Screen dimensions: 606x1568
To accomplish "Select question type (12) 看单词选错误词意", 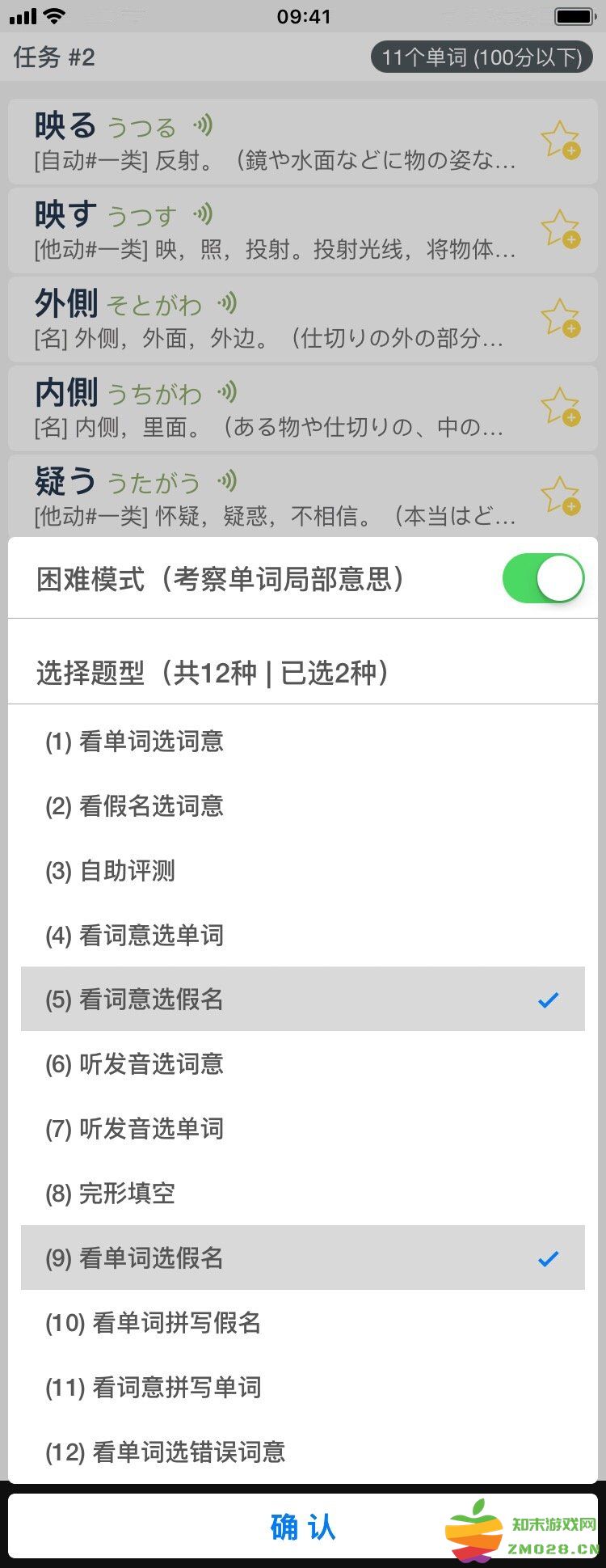I will tap(303, 1452).
